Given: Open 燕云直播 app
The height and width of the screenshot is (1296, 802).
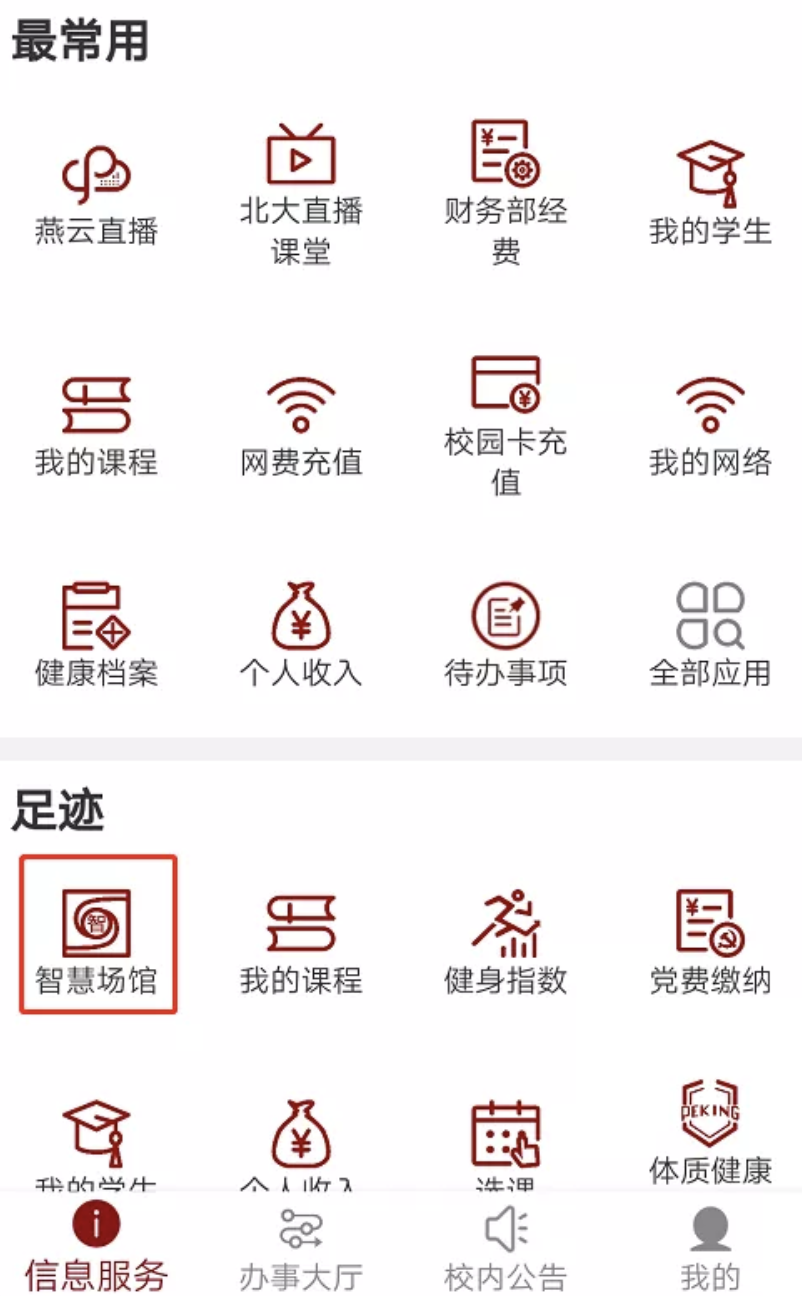Looking at the screenshot, I should click(x=96, y=196).
